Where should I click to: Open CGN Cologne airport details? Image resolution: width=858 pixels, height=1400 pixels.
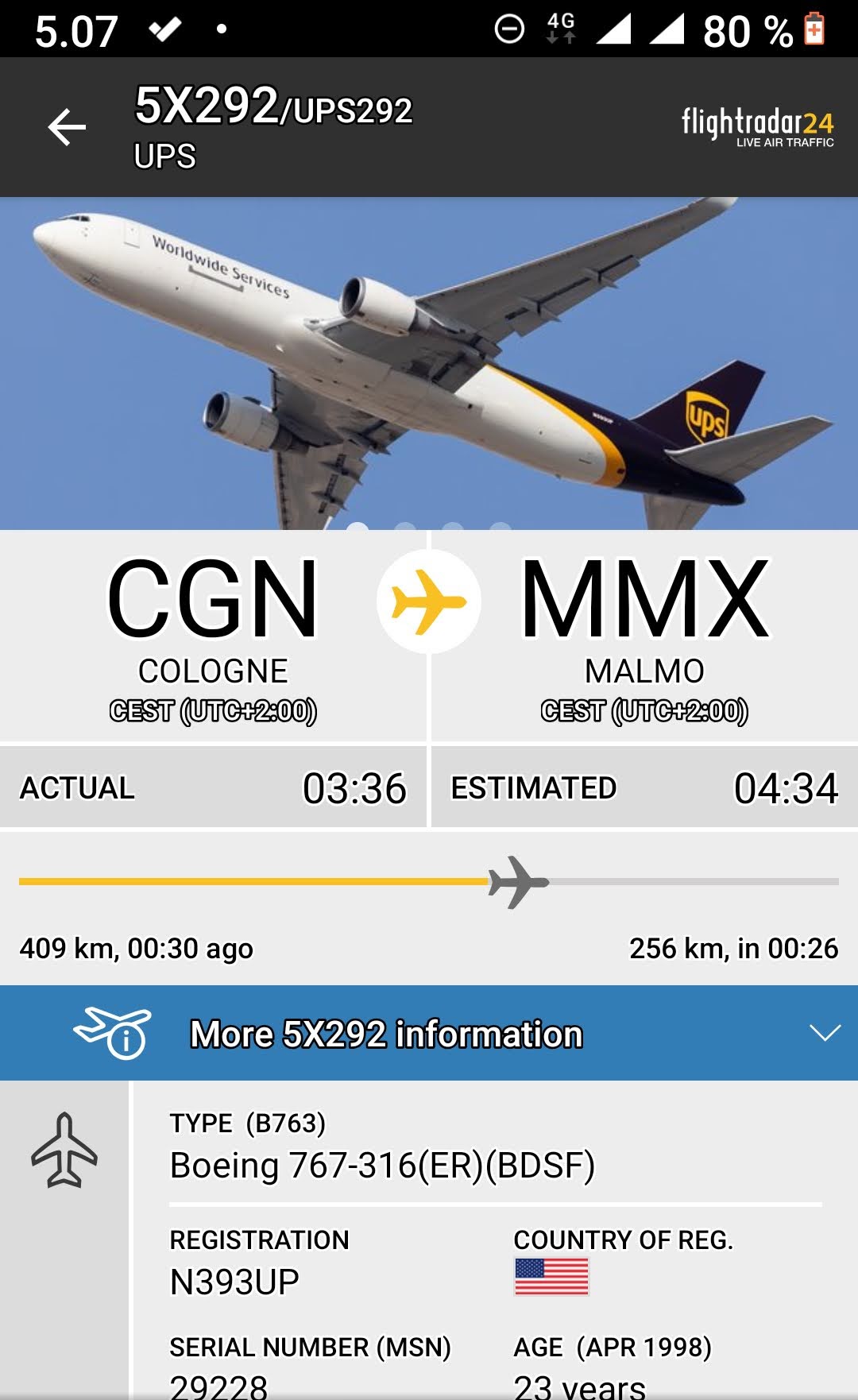click(x=213, y=636)
